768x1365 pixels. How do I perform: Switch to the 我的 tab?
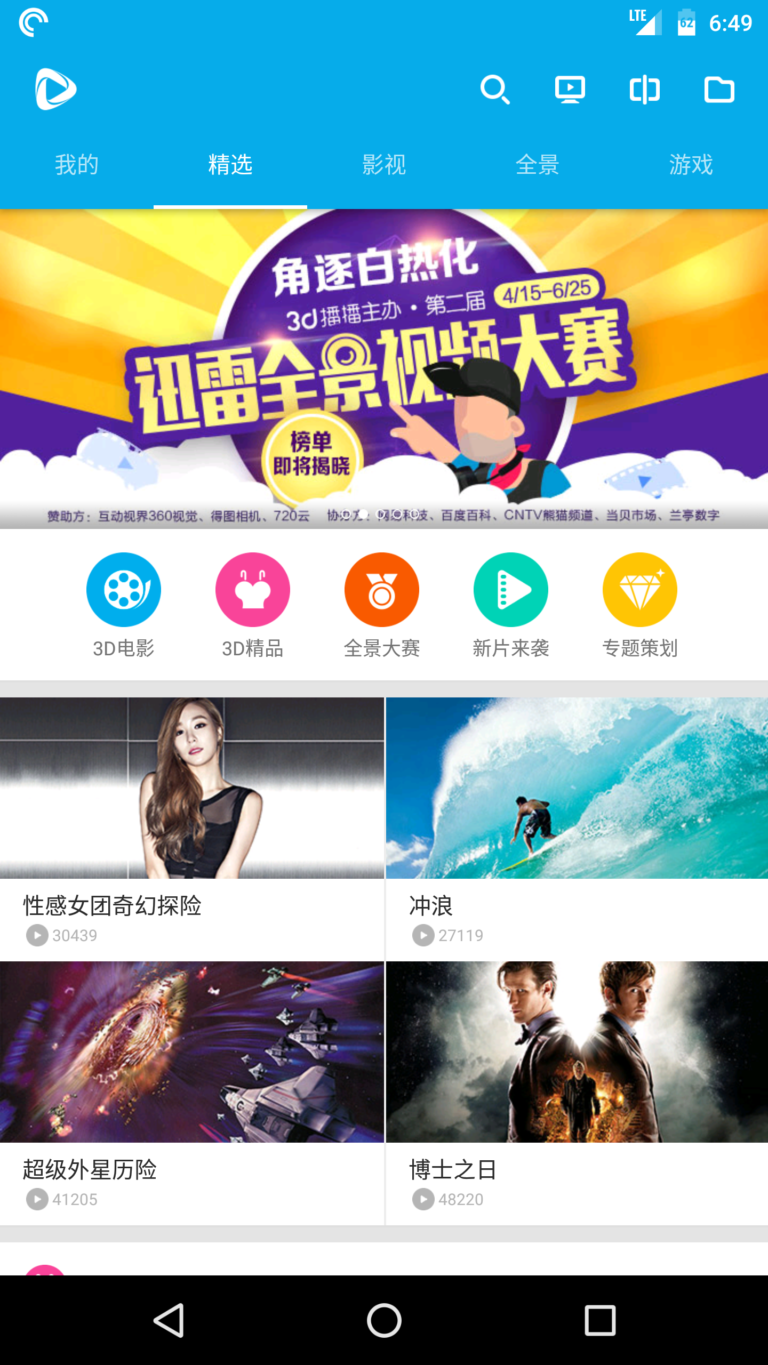coord(77,165)
